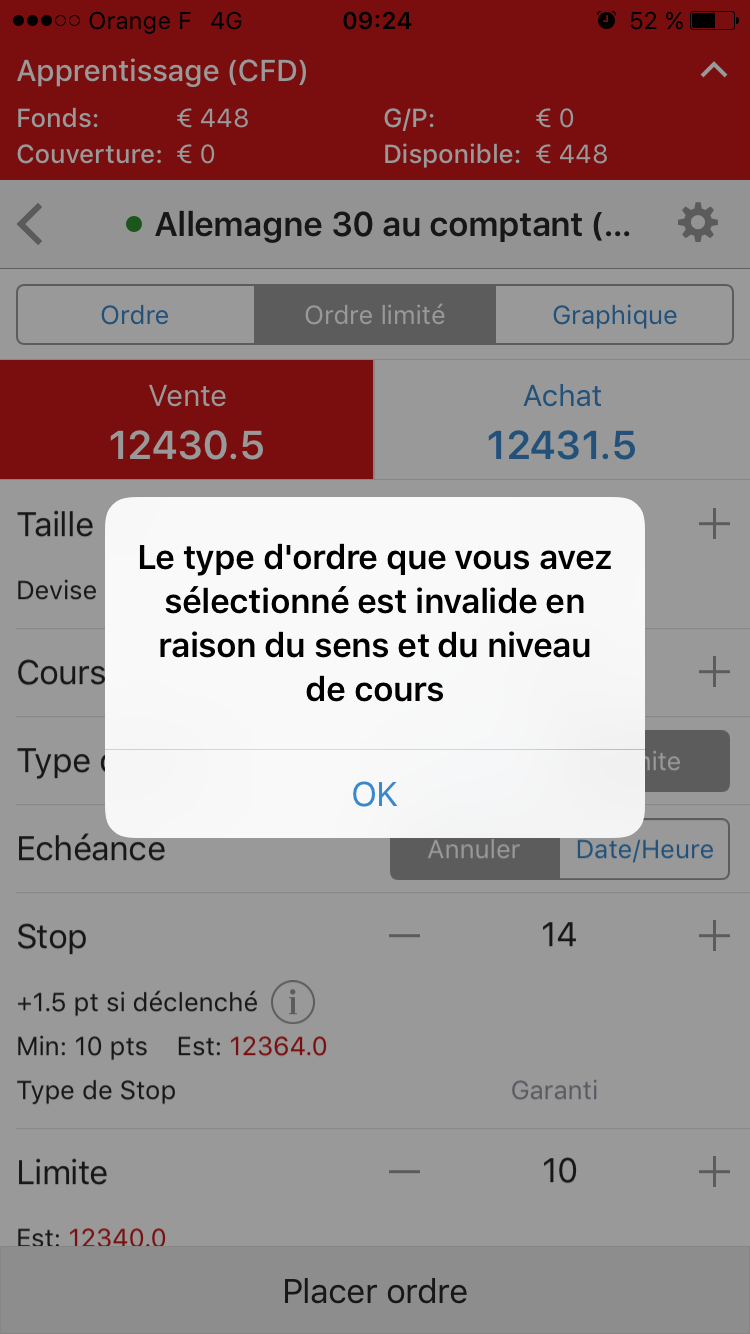
Task: Choose Vente at 12430.5
Action: tap(187, 421)
